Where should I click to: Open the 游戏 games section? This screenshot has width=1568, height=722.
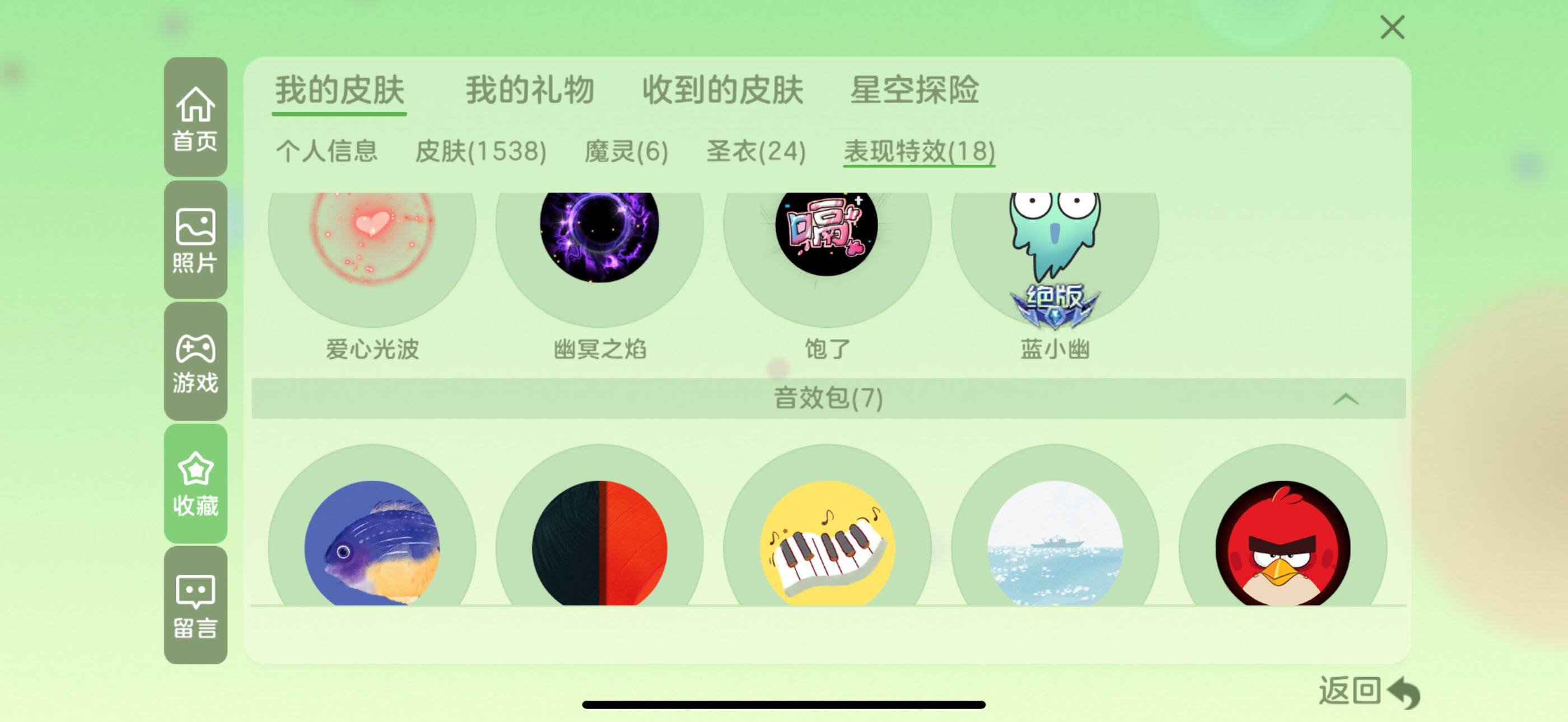[x=195, y=362]
